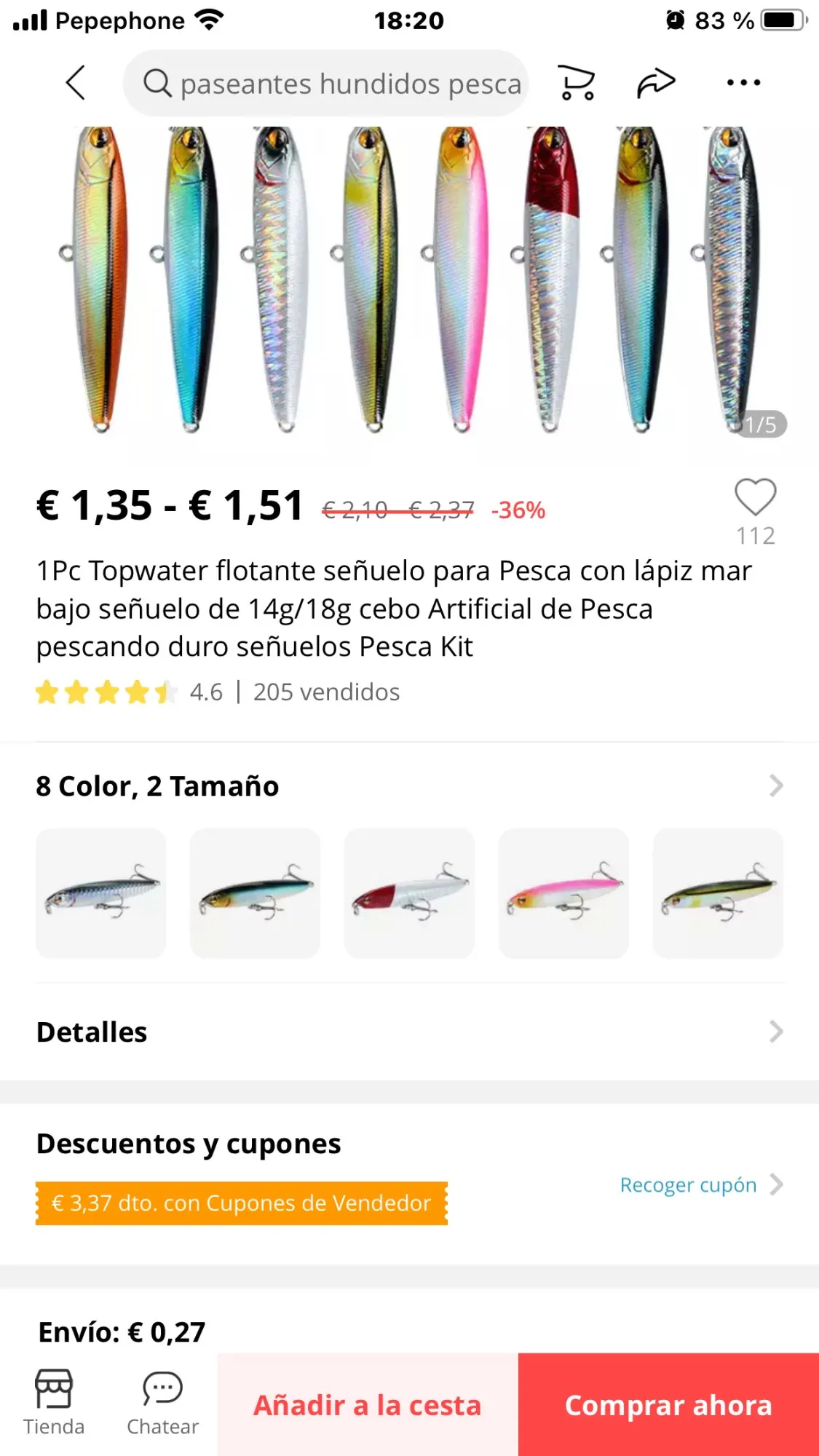Viewport: 819px width, 1456px height.
Task: Visit the seller's Tienda
Action: coord(54,1403)
